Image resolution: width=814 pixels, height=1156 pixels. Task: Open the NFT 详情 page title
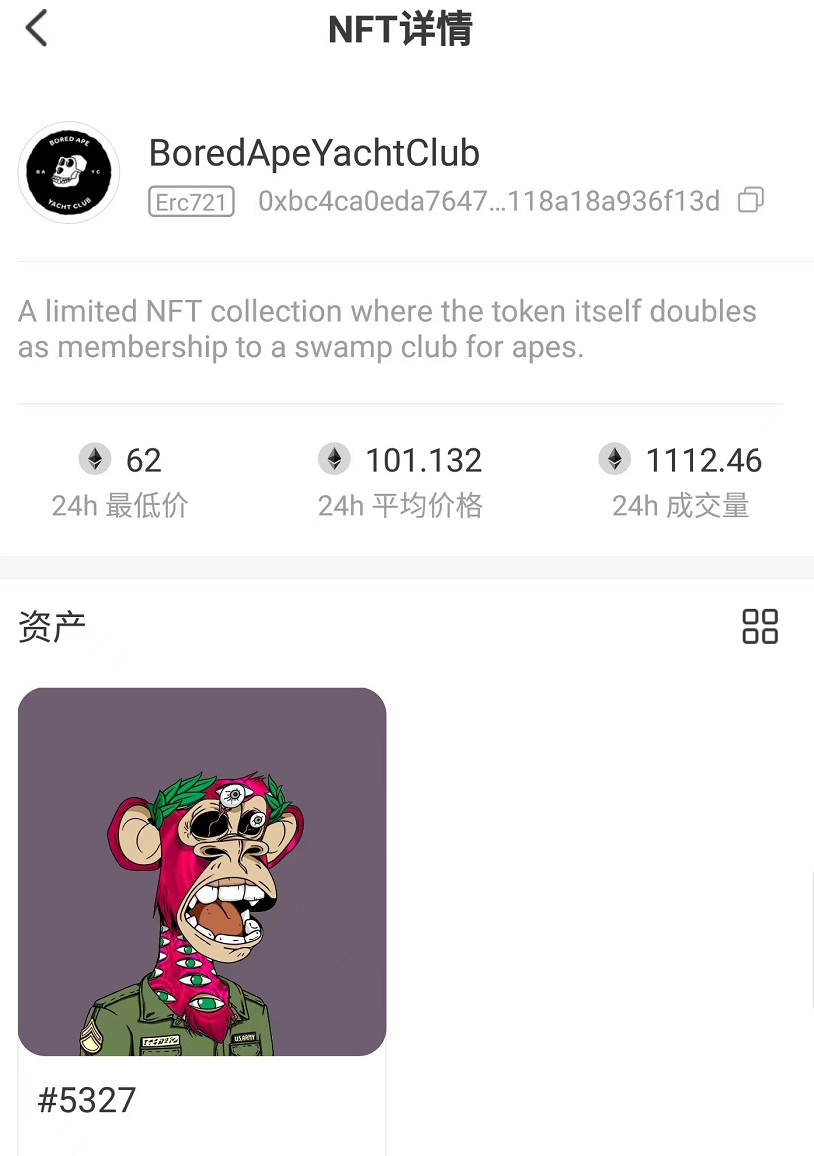pos(400,30)
